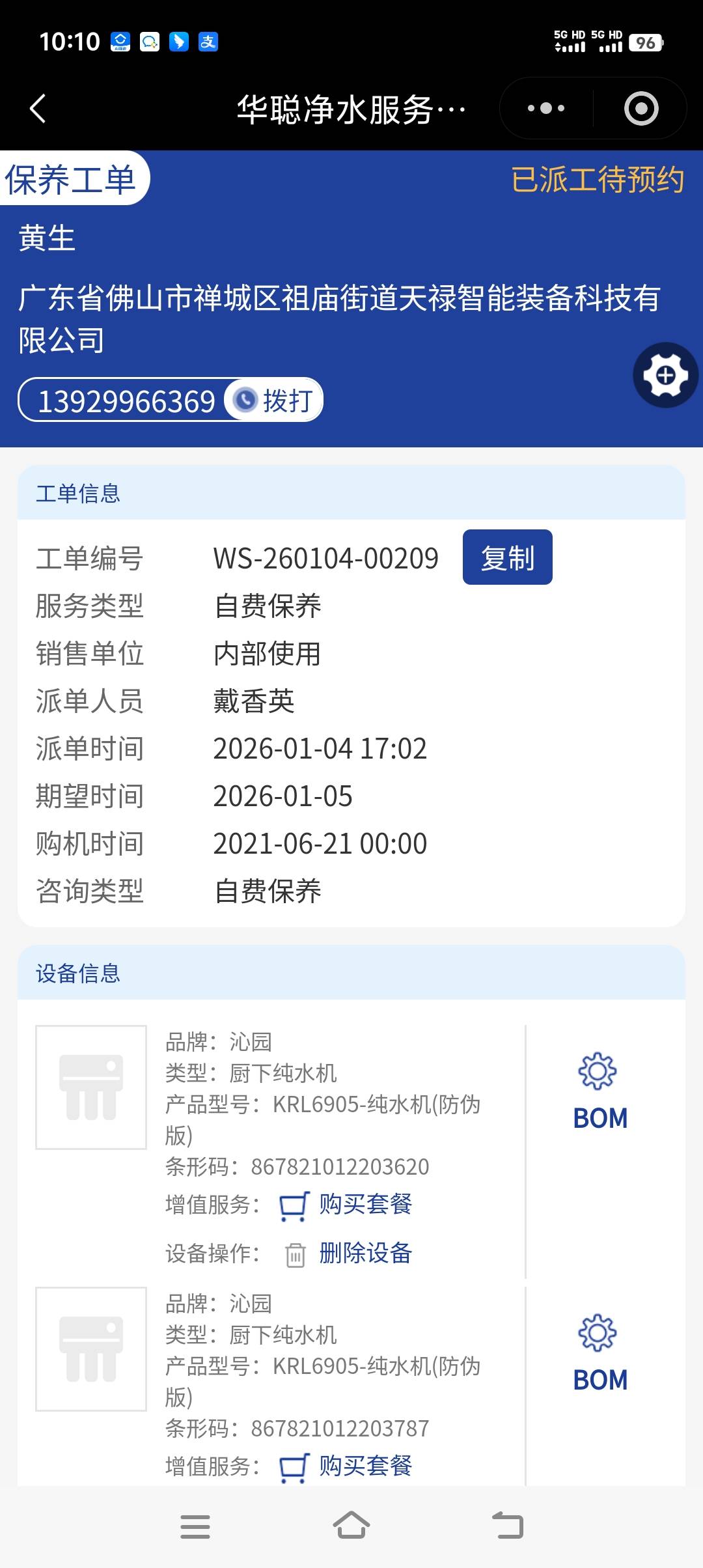
Task: Open the mini program more-options menu
Action: 546,108
